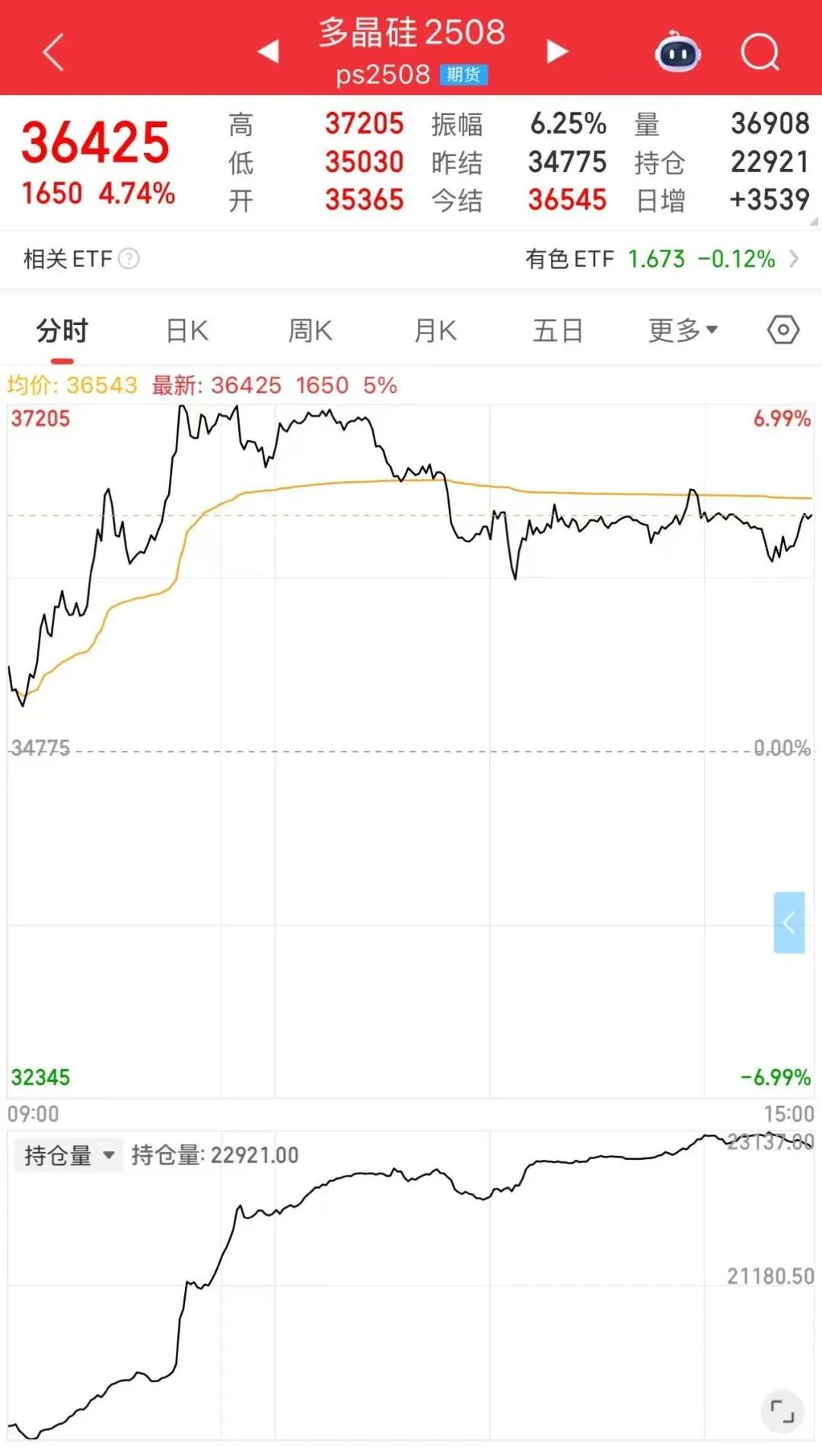Switch to the 周K chart tab
The height and width of the screenshot is (1456, 822).
click(x=311, y=331)
